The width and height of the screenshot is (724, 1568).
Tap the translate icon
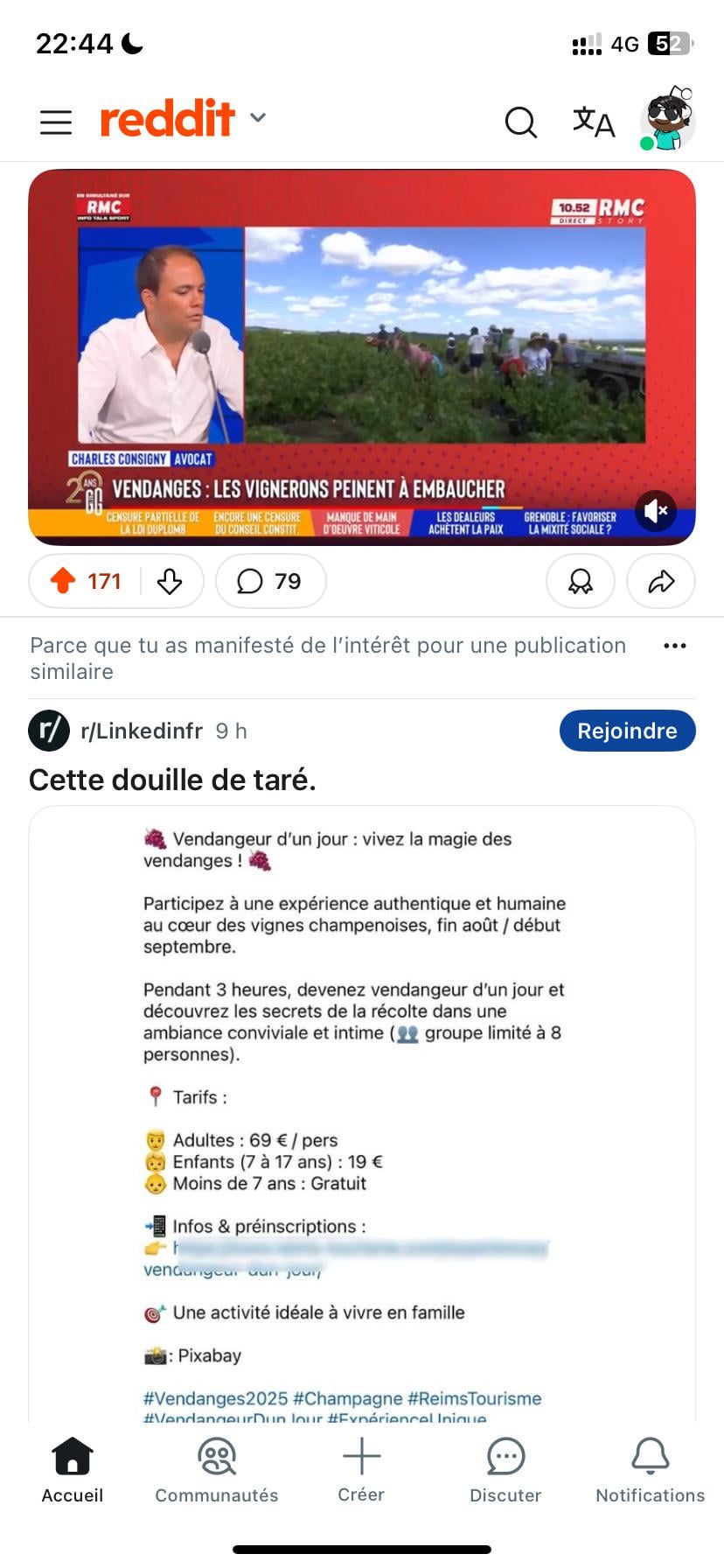[x=594, y=122]
